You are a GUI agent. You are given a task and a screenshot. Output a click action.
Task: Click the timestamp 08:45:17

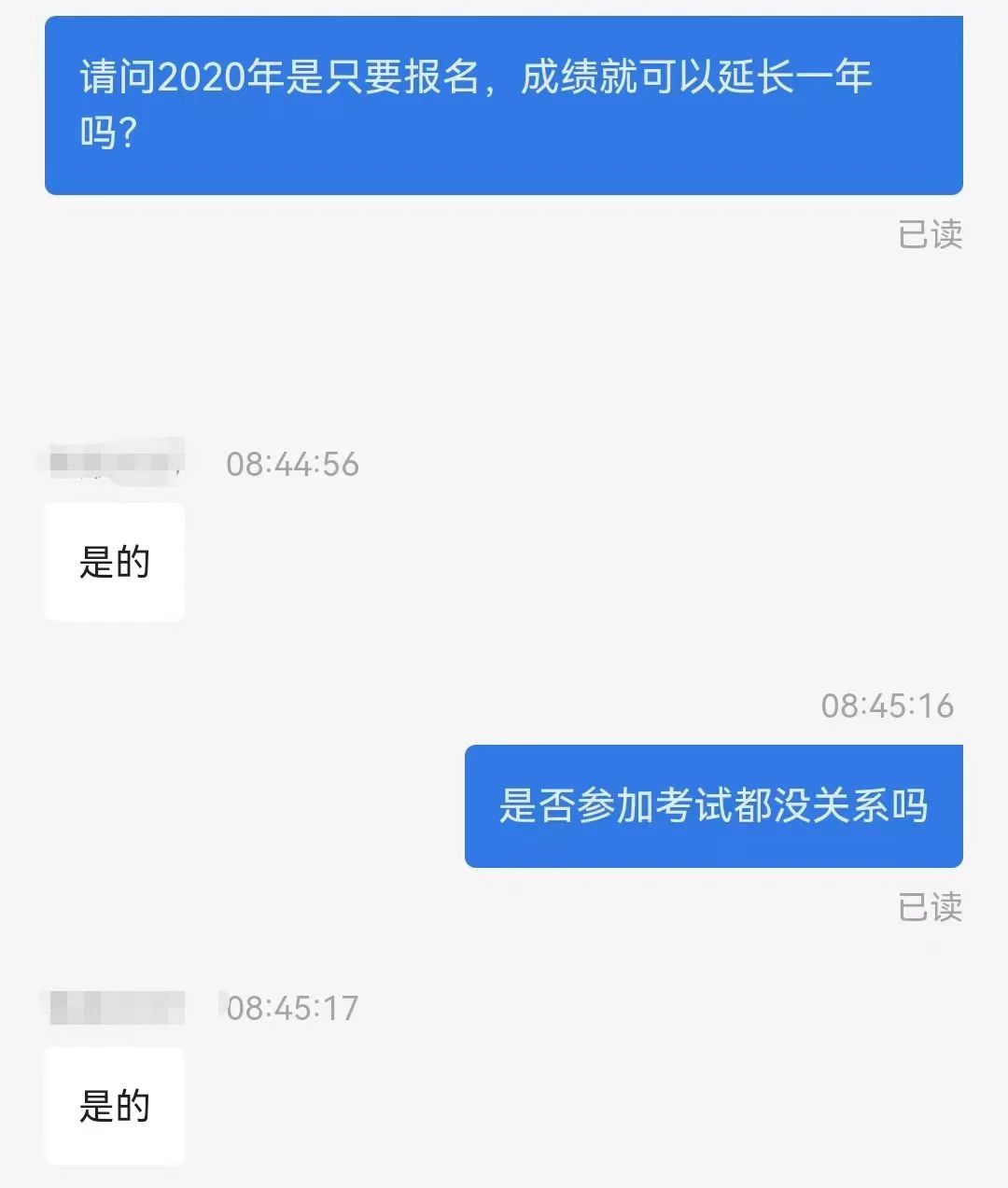(292, 1008)
